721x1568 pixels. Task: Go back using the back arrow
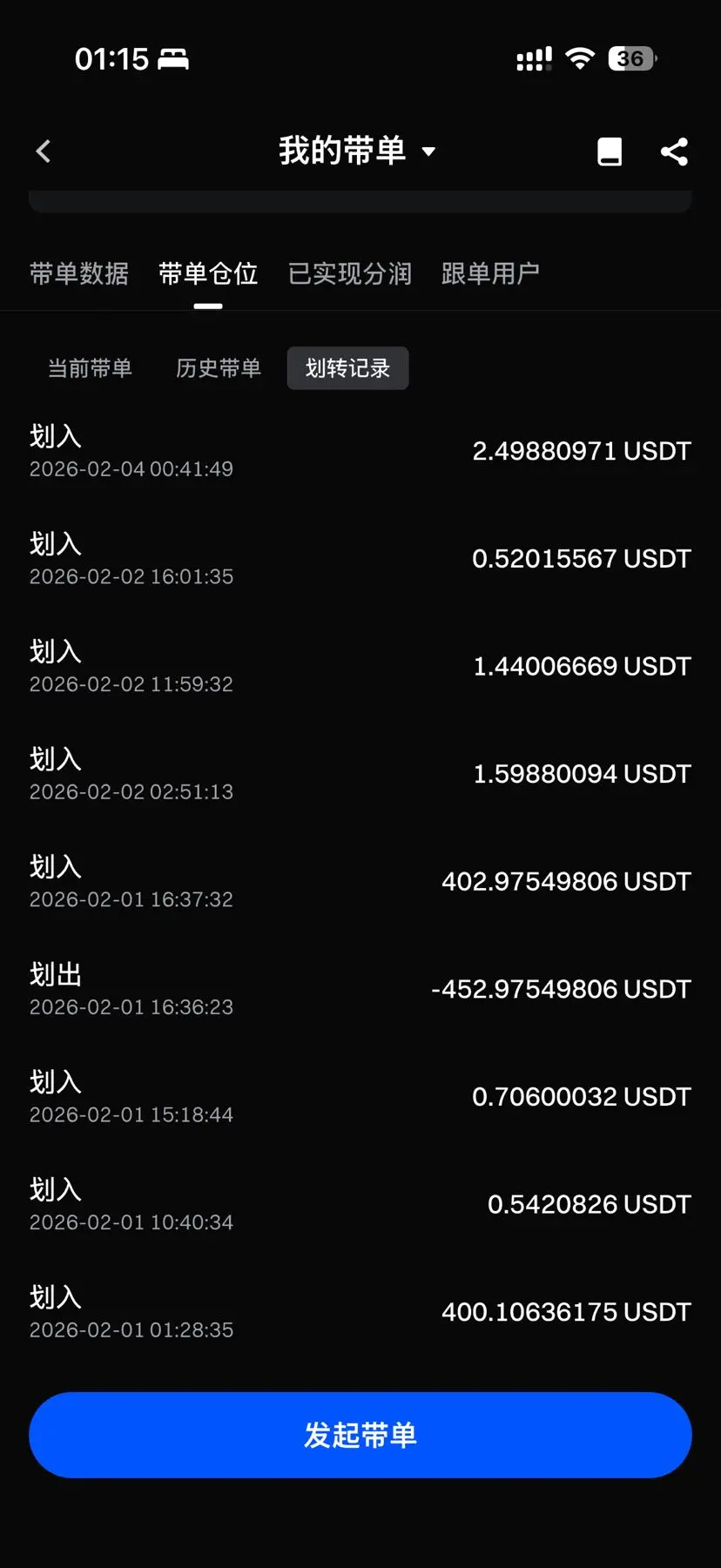click(x=44, y=151)
